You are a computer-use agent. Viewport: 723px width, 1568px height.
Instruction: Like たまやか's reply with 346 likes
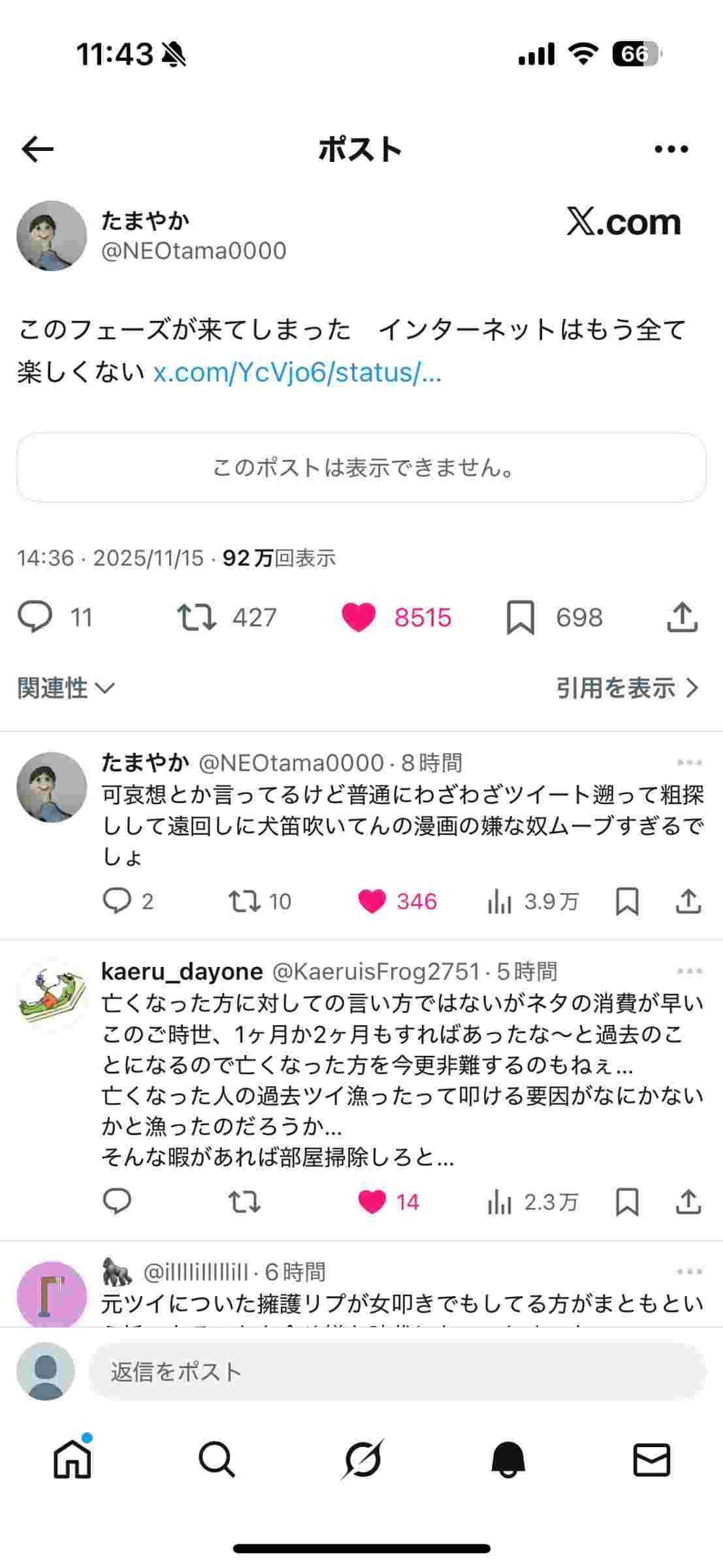coord(372,902)
